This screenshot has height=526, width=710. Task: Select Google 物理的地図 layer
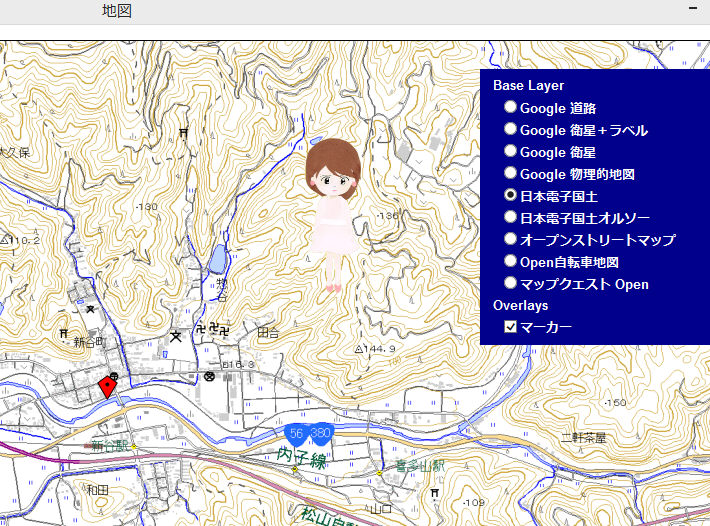510,173
